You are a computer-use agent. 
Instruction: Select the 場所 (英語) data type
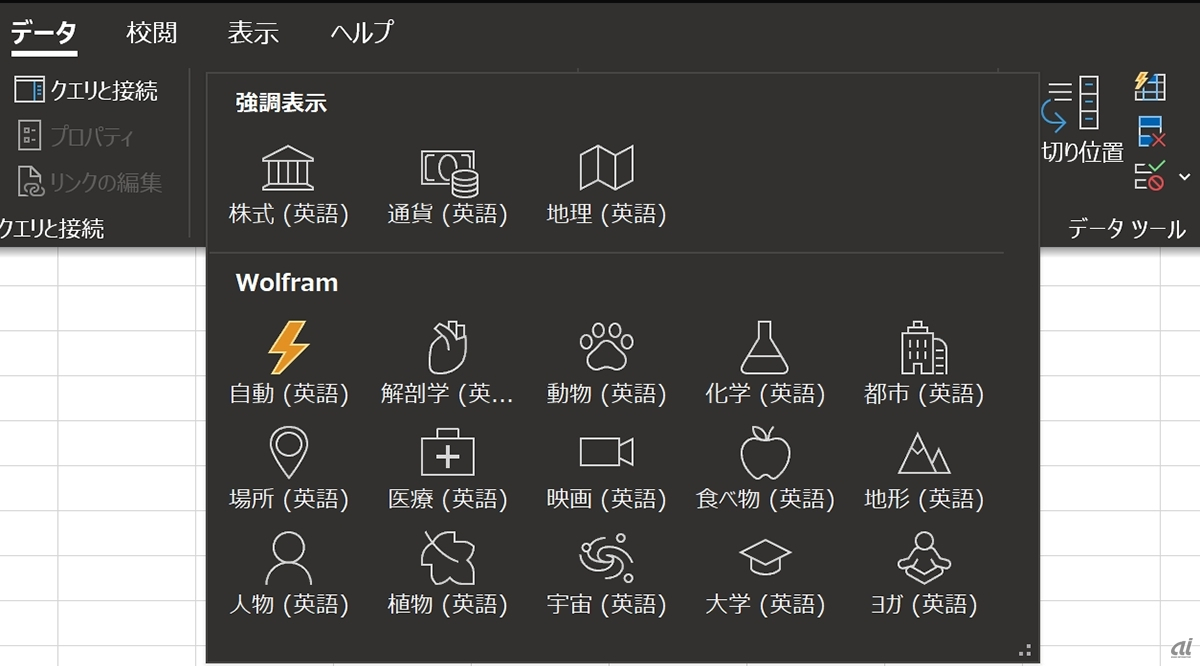288,470
